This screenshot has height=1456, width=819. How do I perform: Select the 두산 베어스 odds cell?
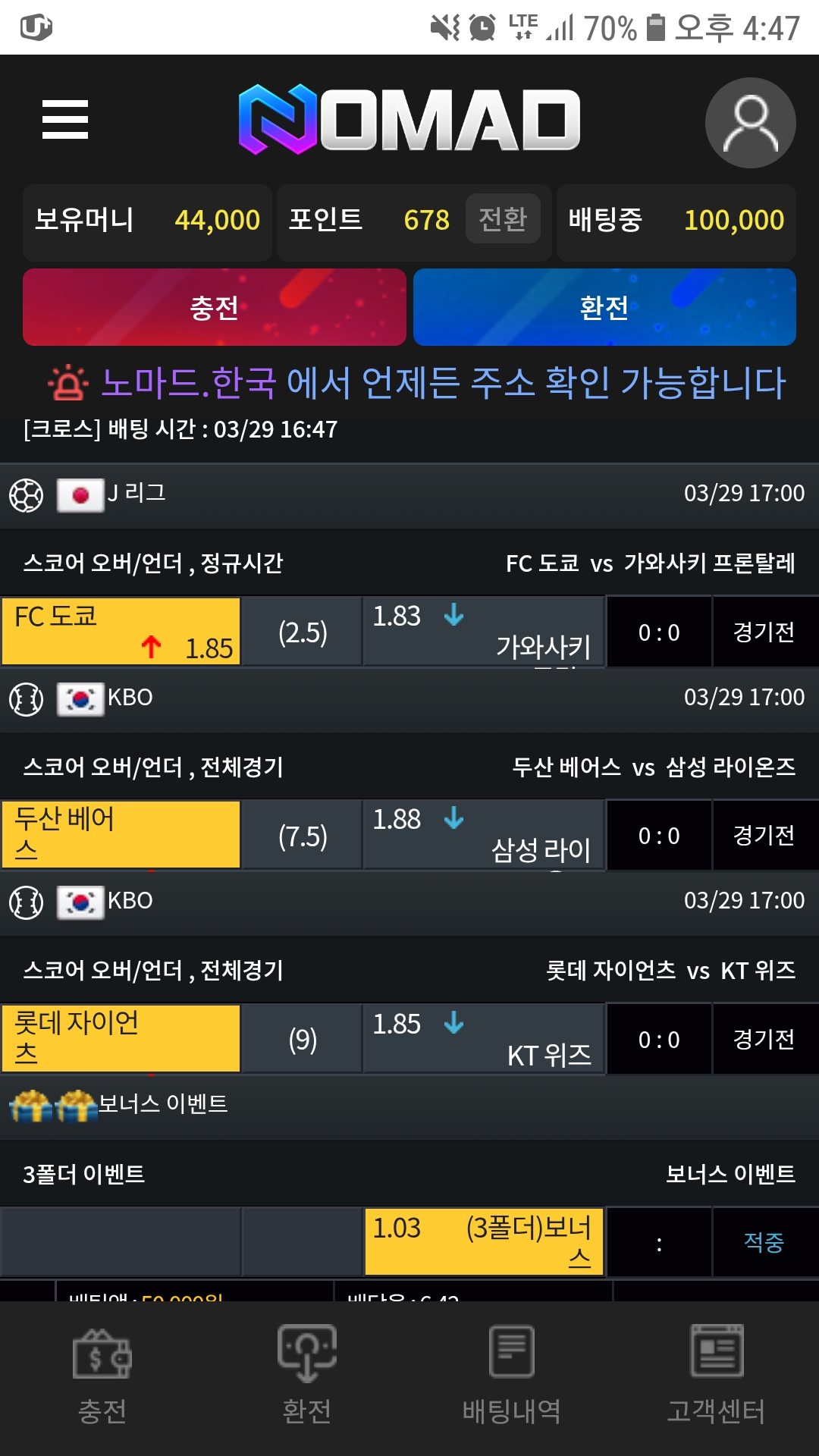pos(121,835)
